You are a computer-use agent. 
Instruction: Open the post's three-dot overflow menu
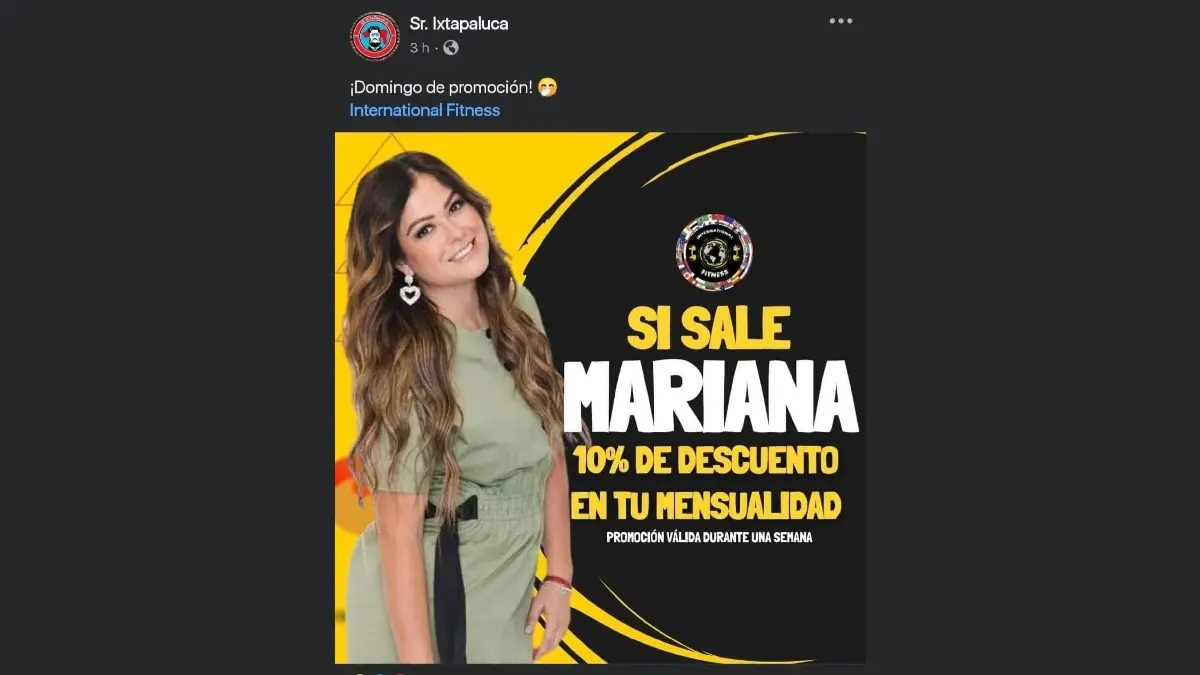click(x=840, y=21)
